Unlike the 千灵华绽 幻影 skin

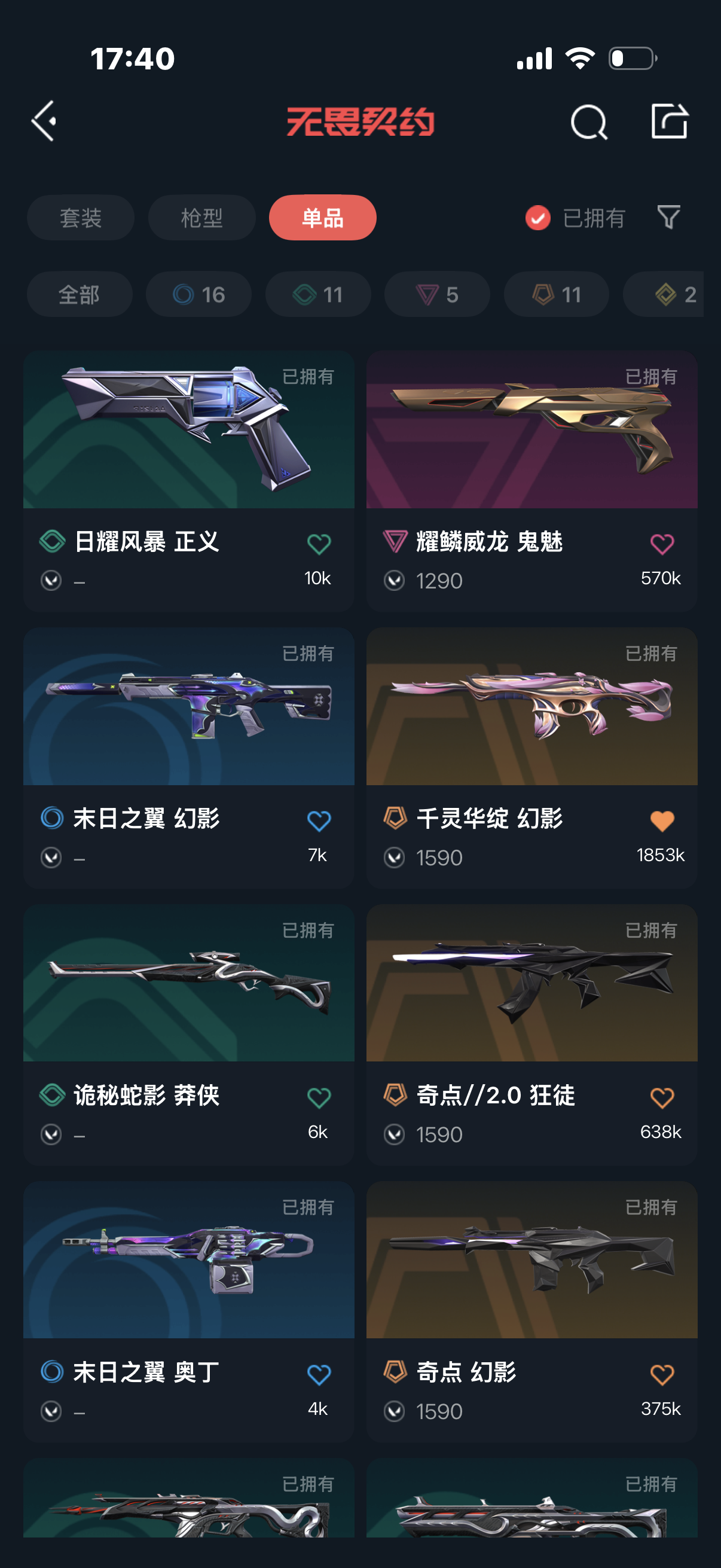coord(662,820)
